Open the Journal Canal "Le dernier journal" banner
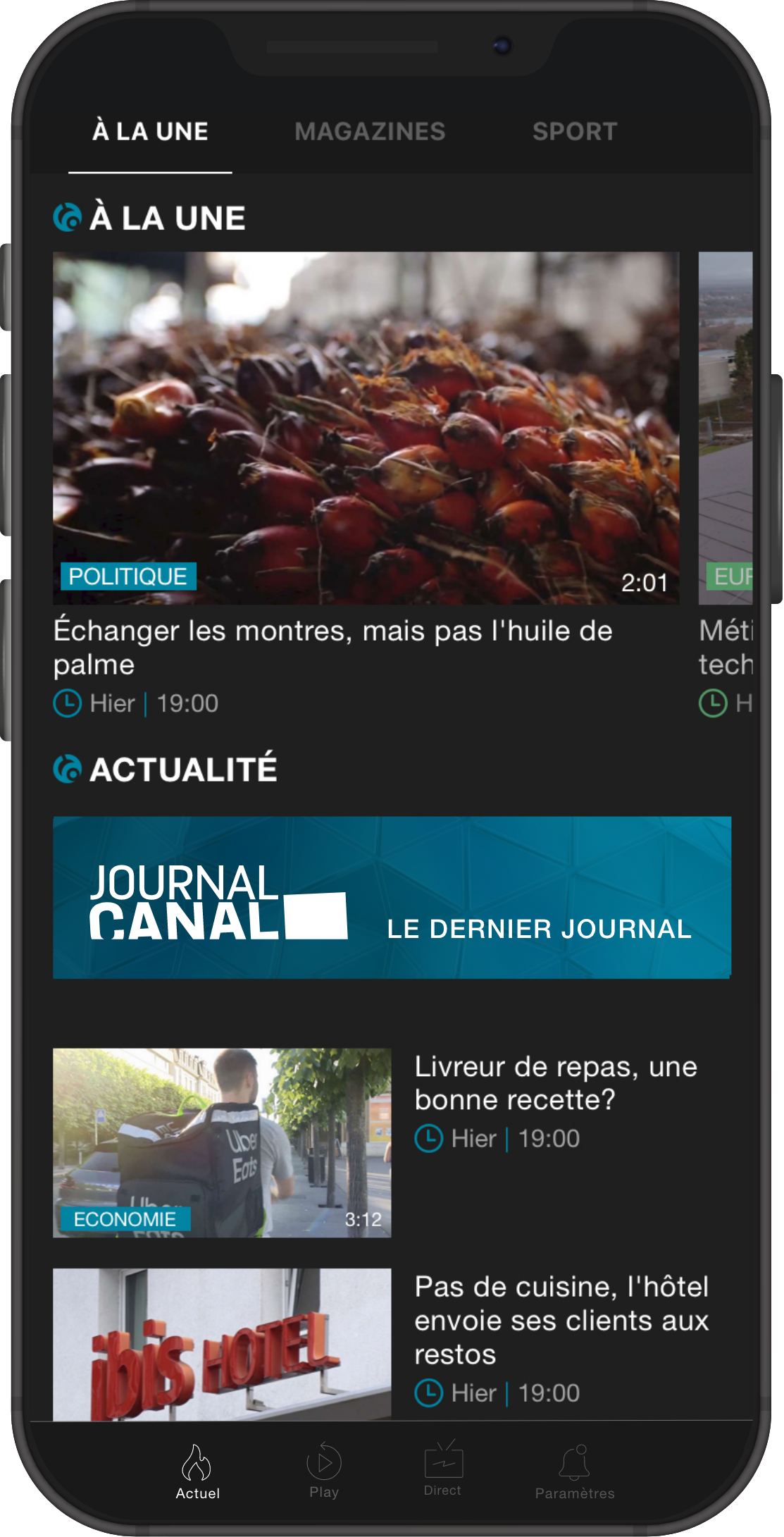 [x=392, y=897]
